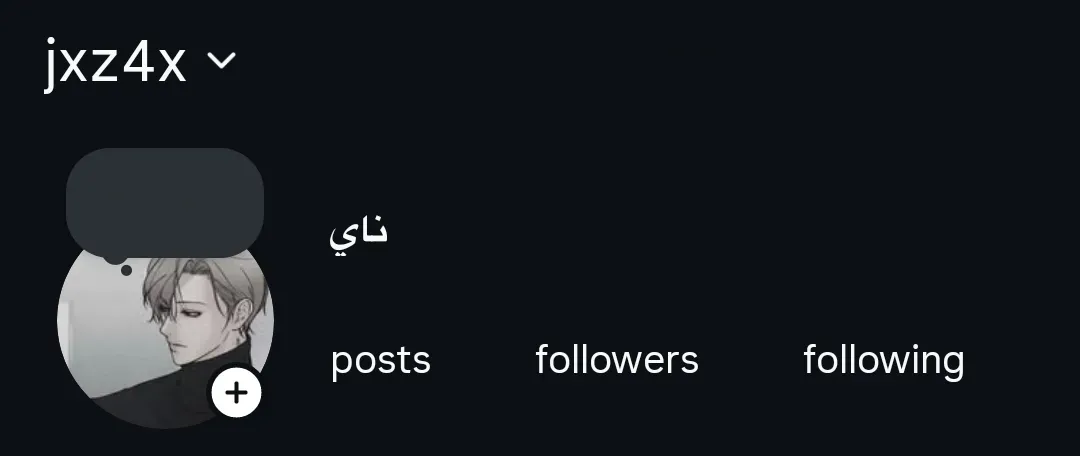Image resolution: width=1080 pixels, height=456 pixels.
Task: Tap the note bubble above the avatar
Action: (x=165, y=202)
